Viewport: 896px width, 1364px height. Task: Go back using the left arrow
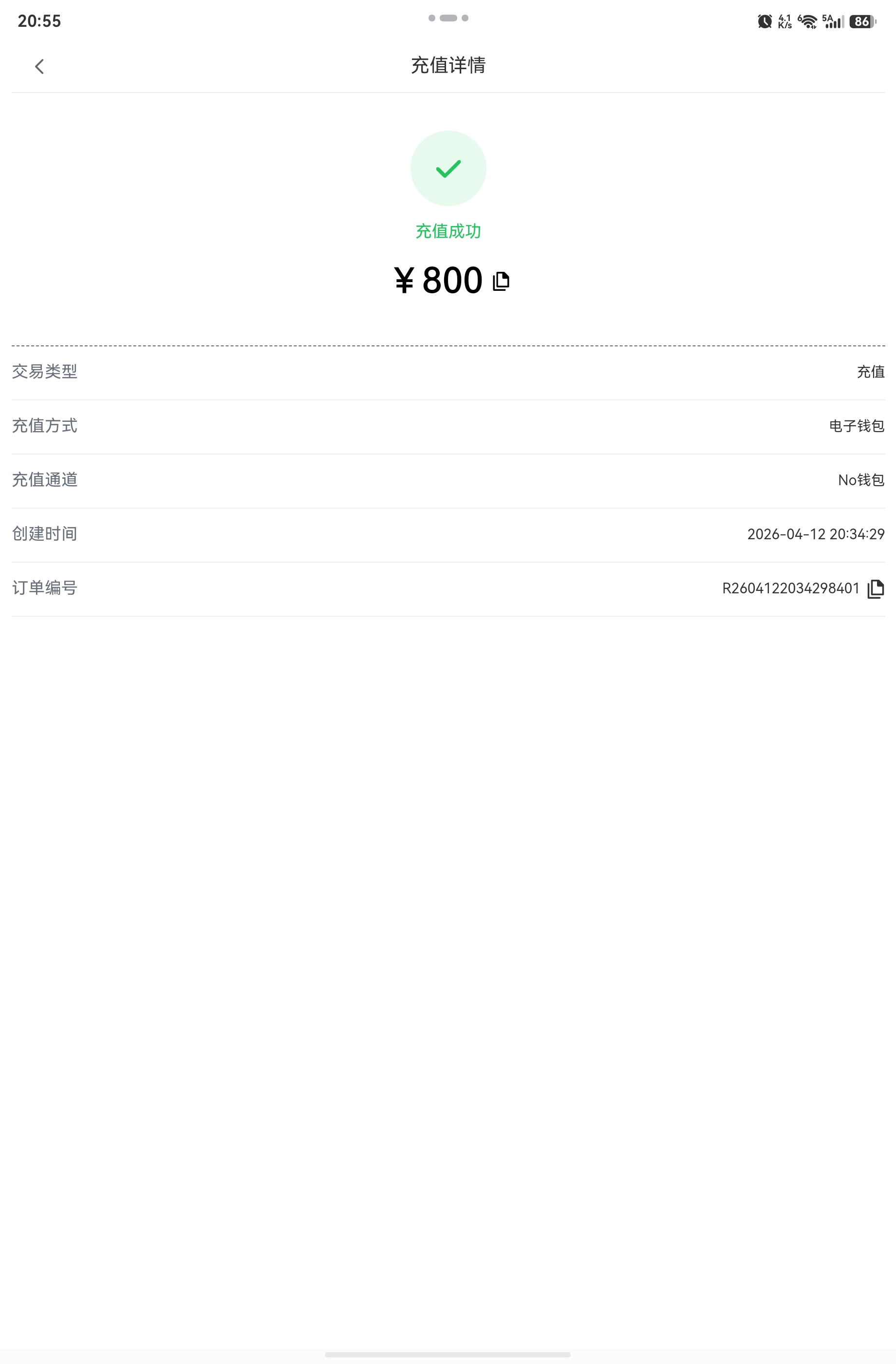pyautogui.click(x=39, y=66)
